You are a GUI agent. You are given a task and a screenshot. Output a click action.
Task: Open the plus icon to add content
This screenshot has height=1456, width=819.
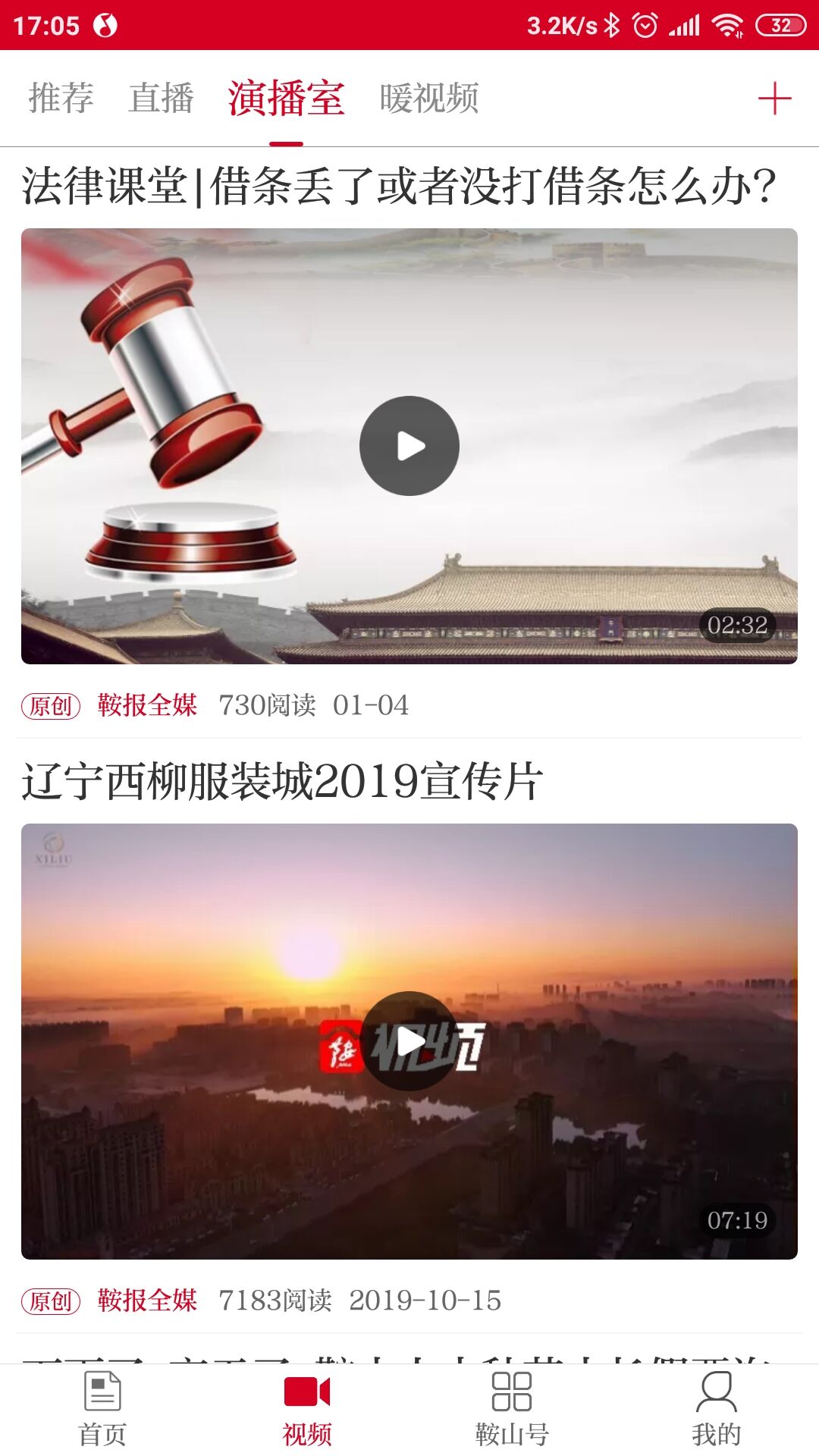click(774, 99)
